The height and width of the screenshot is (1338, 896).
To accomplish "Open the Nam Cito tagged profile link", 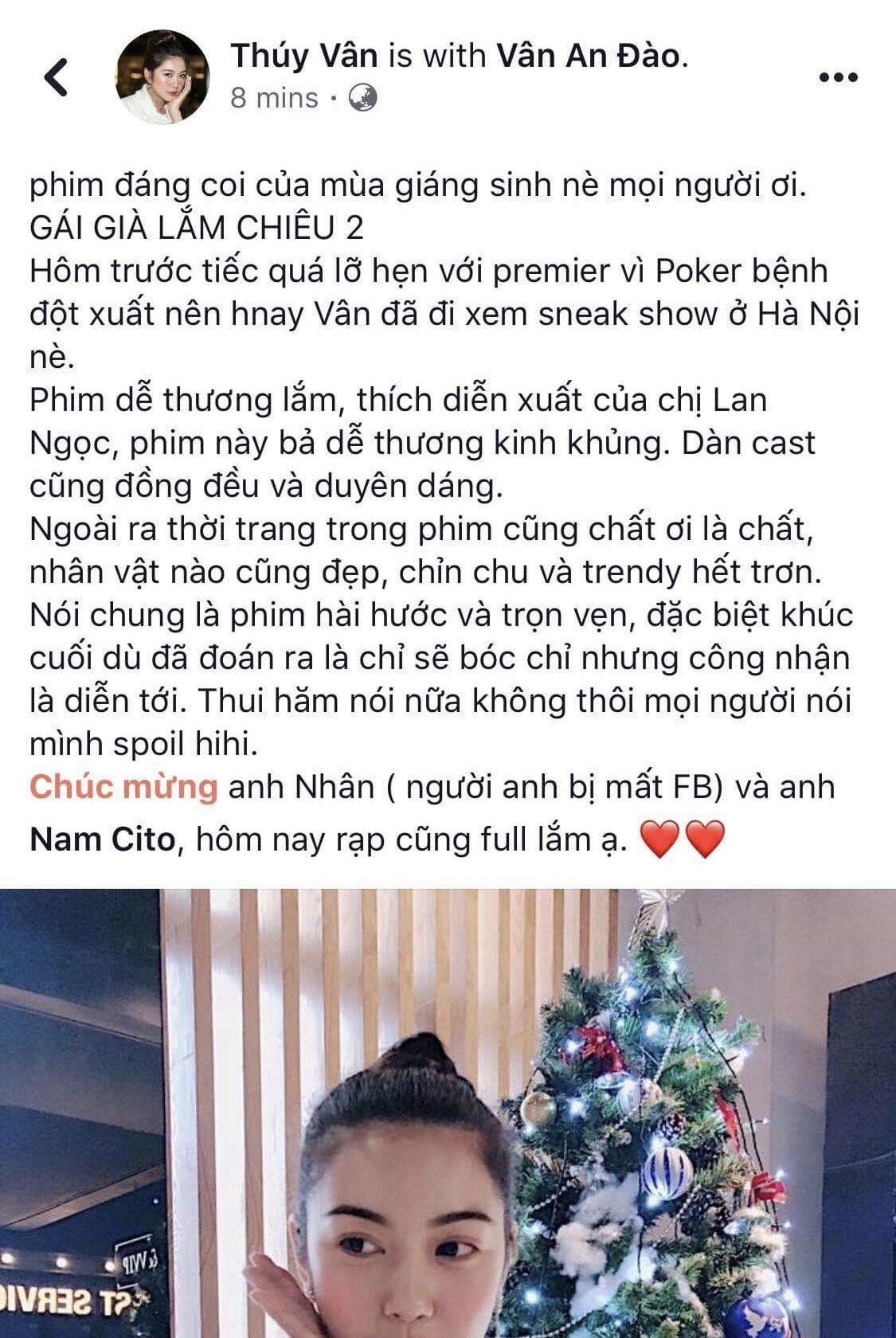I will [102, 839].
